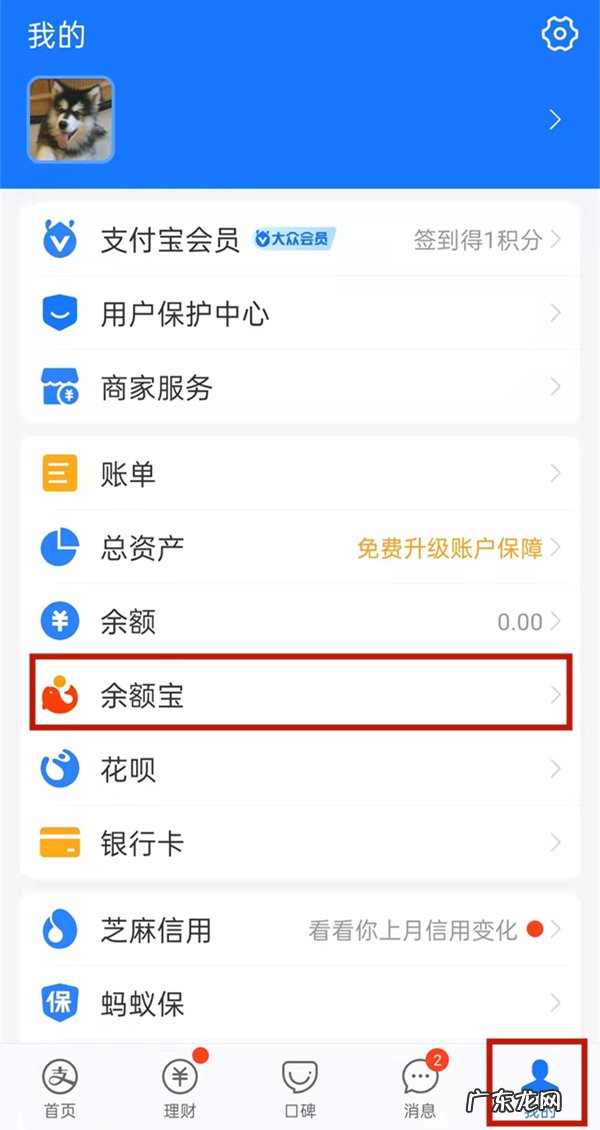Open the 支付宝会员 row

300,240
